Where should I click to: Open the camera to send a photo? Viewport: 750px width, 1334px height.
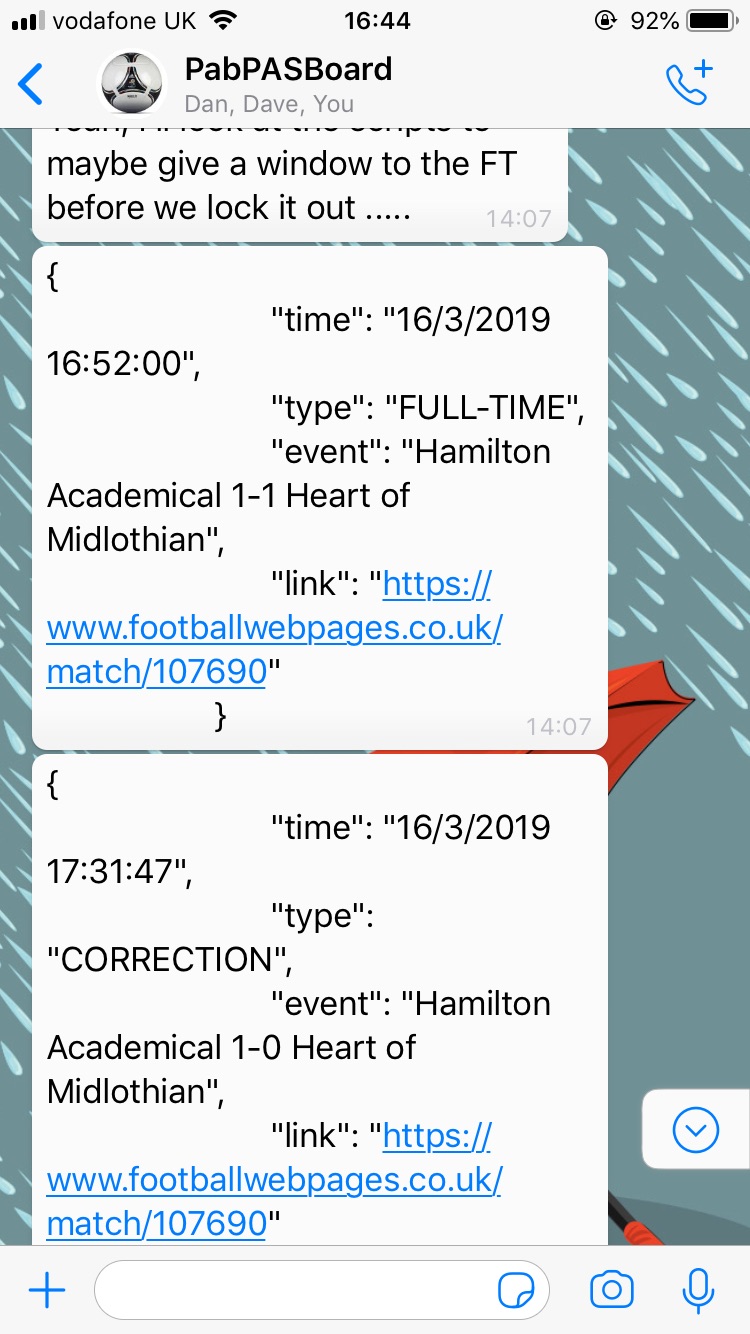click(x=612, y=1291)
